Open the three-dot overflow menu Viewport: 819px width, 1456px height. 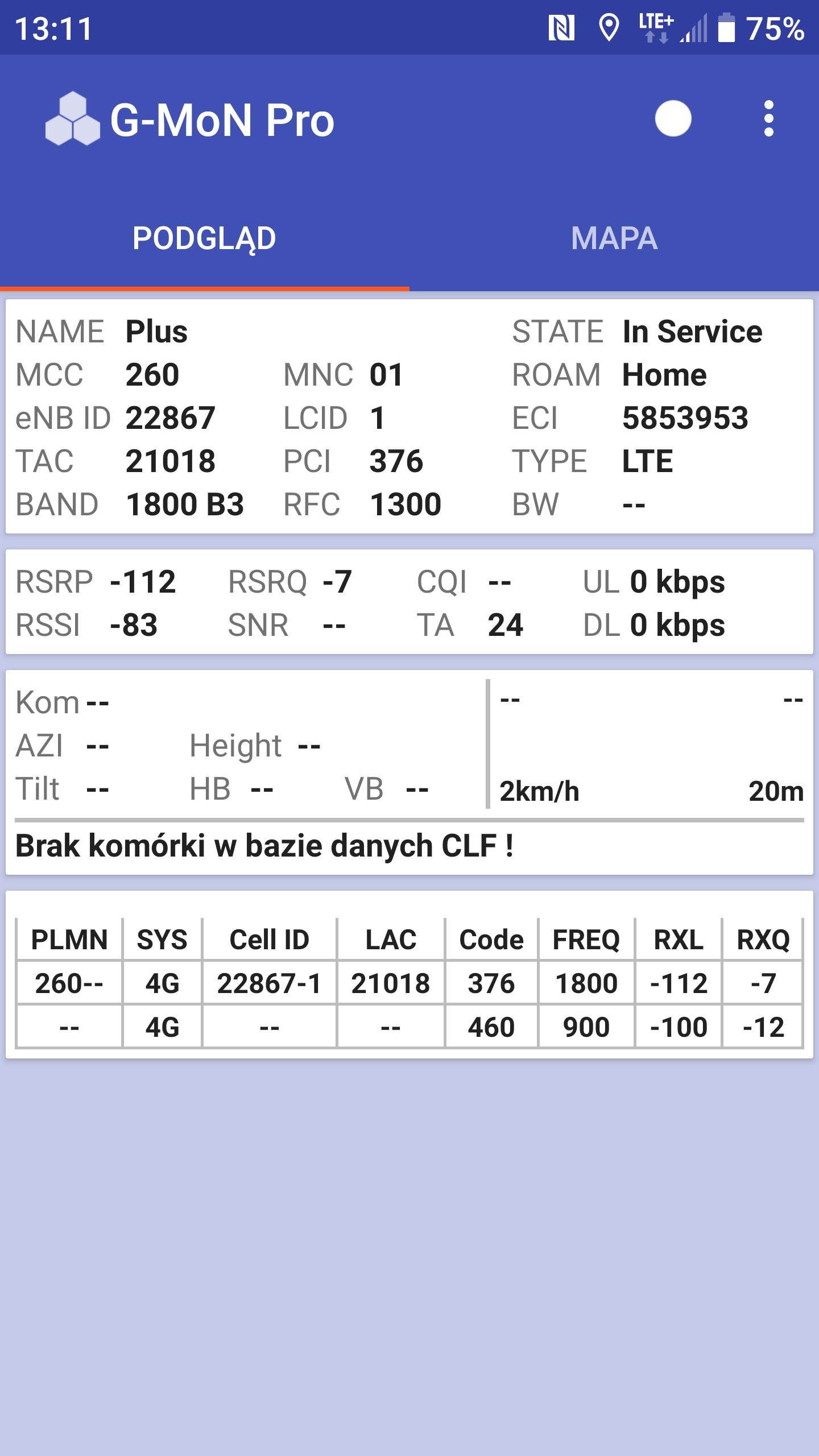pyautogui.click(x=768, y=119)
